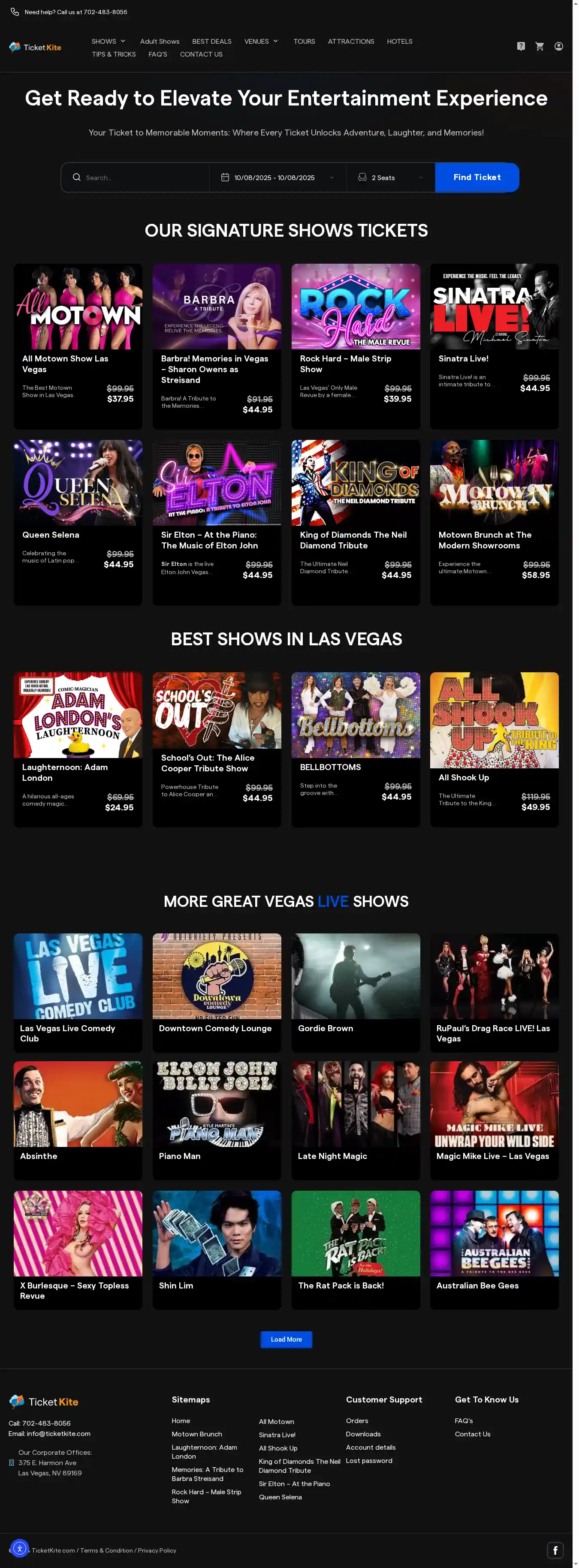Viewport: 579px width, 1568px height.
Task: Open the shopping cart icon
Action: coord(540,47)
